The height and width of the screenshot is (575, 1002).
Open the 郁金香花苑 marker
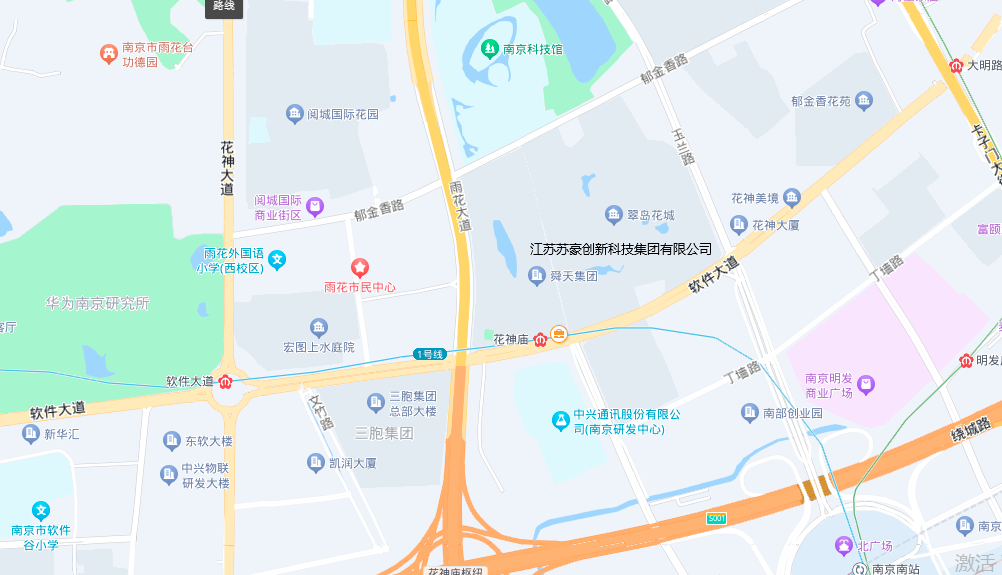864,100
